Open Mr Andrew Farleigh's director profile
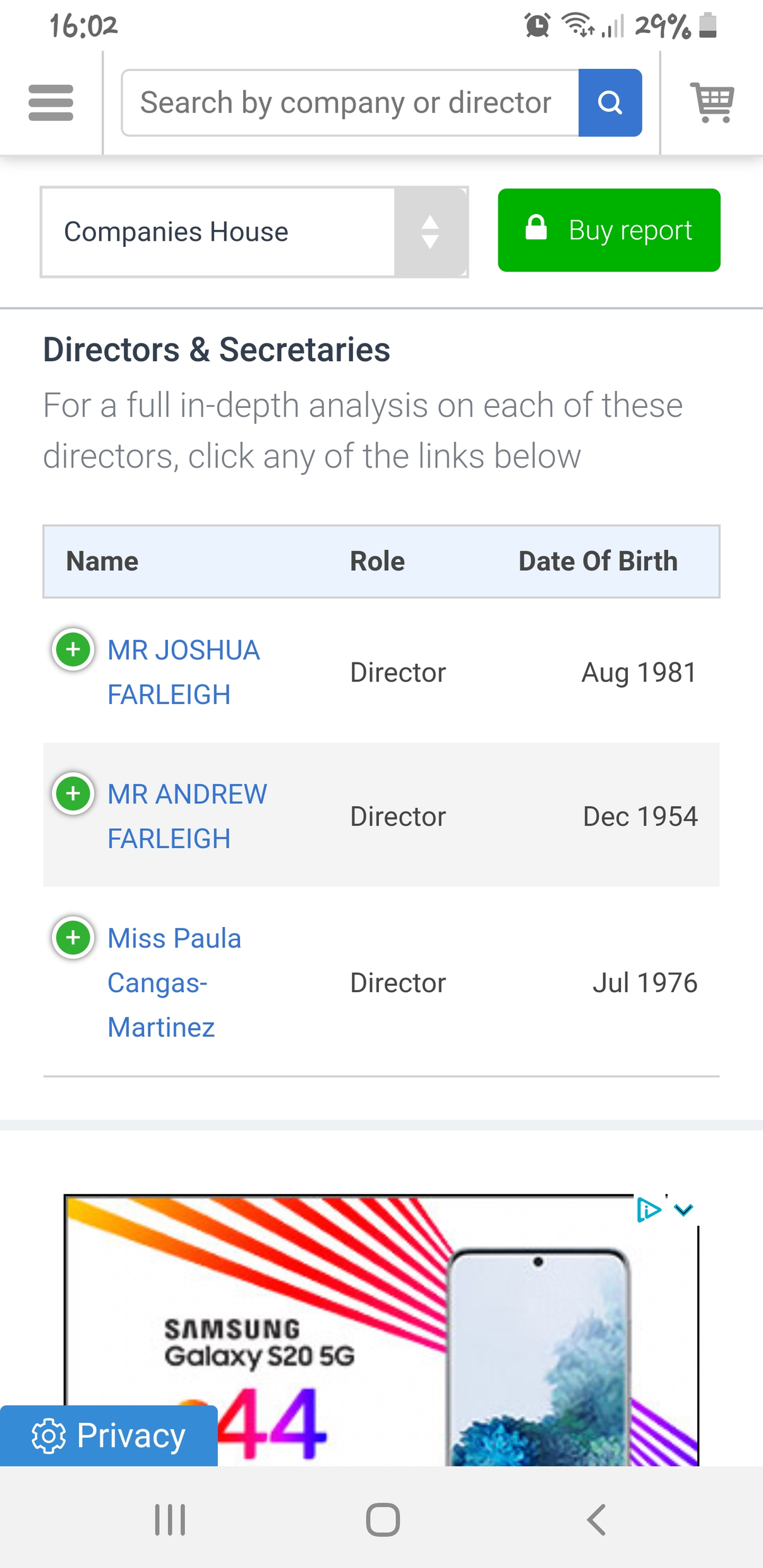The width and height of the screenshot is (763, 1568). coord(187,817)
